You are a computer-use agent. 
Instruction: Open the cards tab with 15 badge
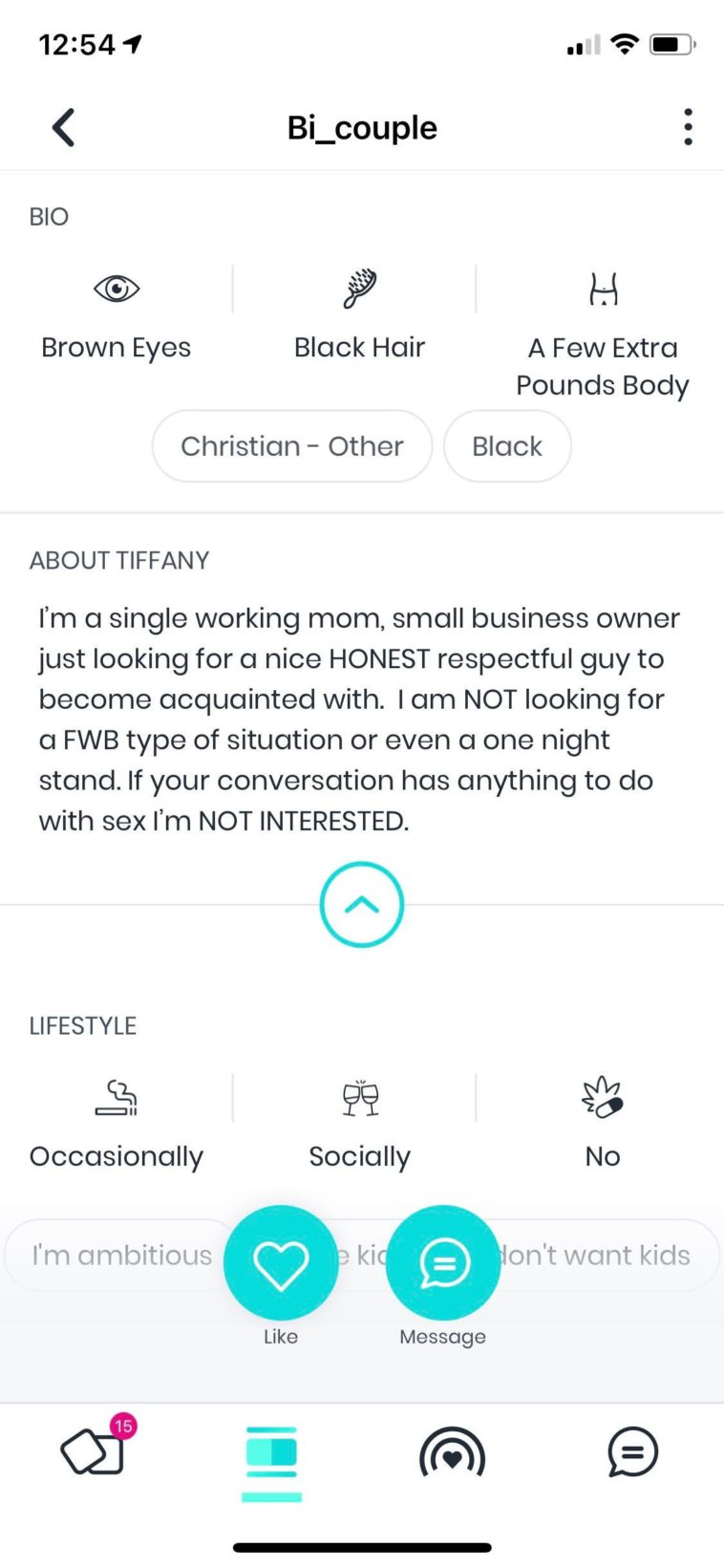(x=95, y=1452)
